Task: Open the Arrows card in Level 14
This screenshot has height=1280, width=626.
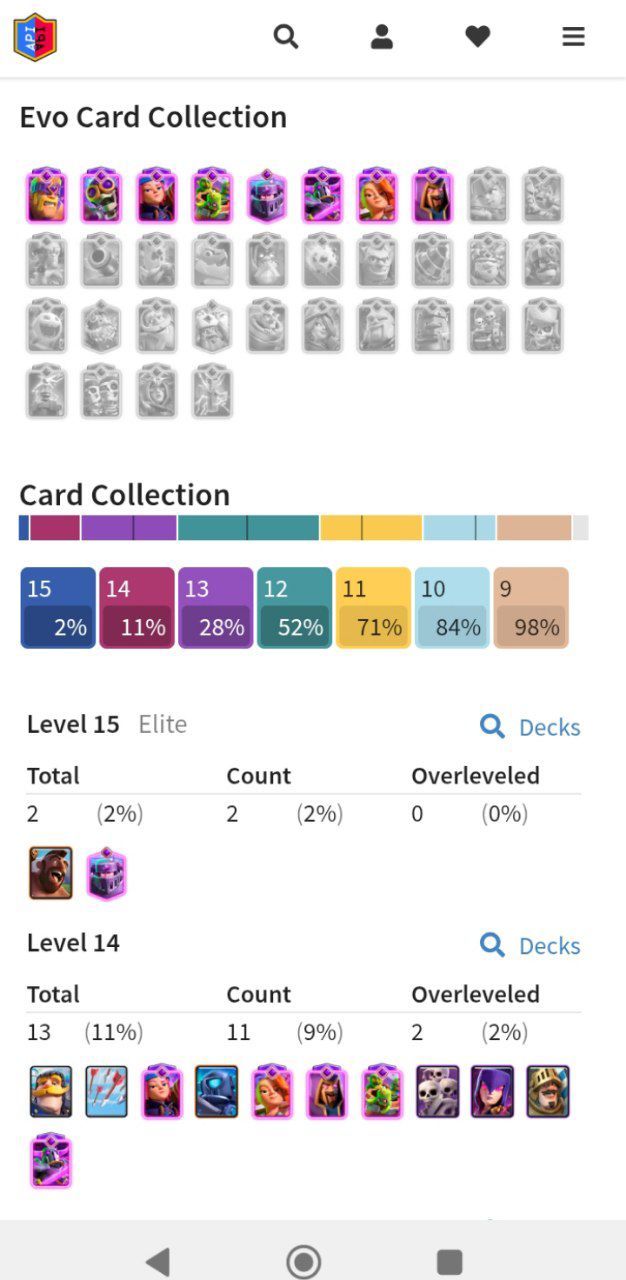Action: [106, 1091]
